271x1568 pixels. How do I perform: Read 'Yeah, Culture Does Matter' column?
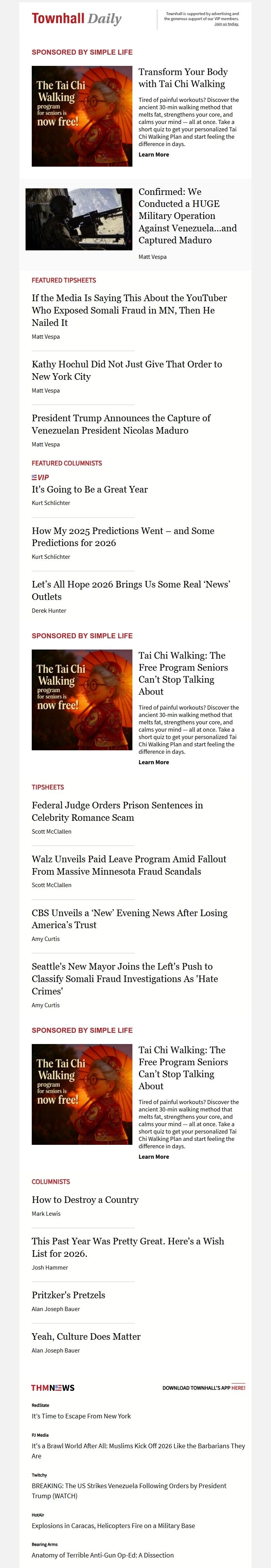pos(86,1337)
